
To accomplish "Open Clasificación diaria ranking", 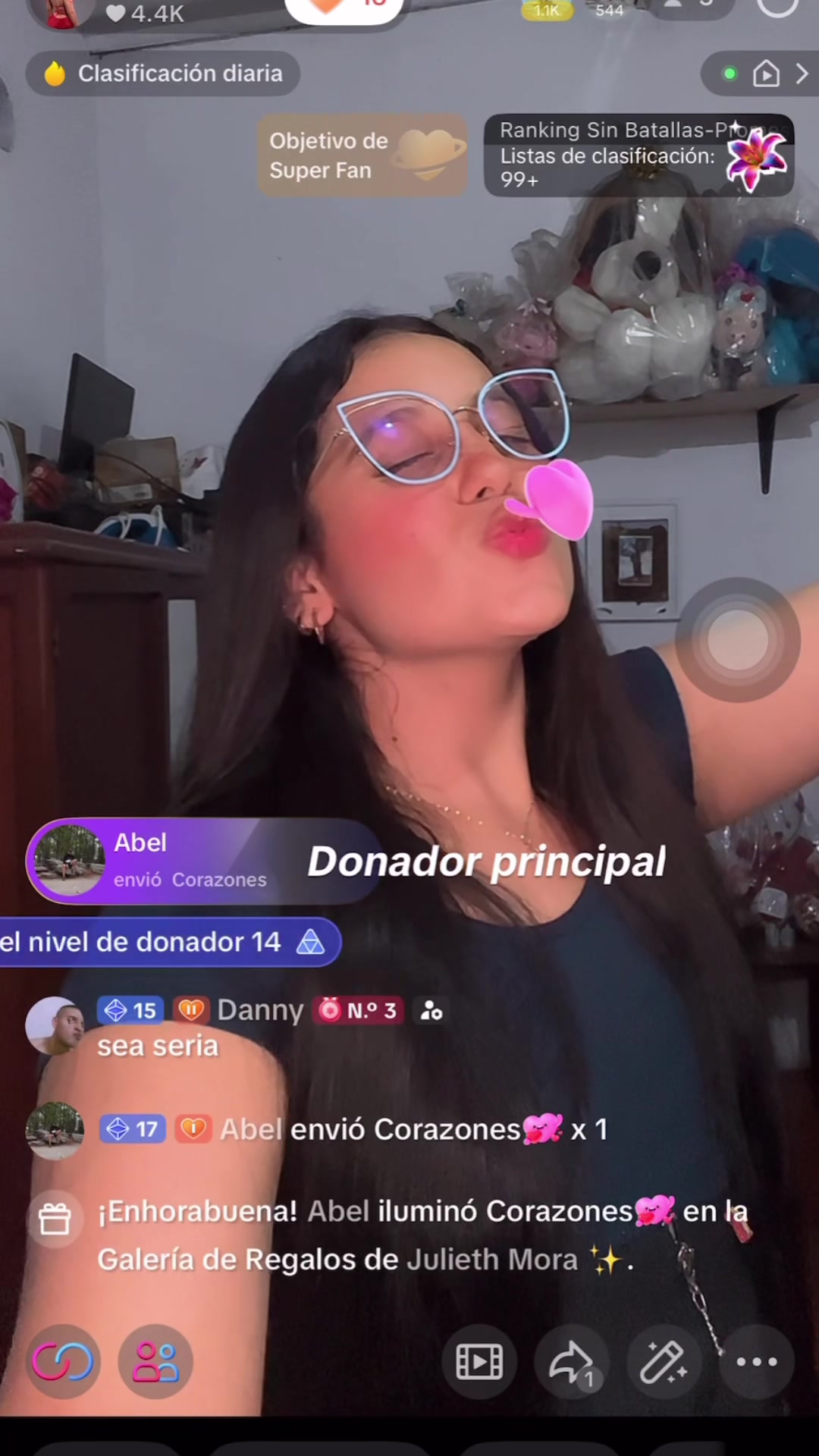I will coord(163,74).
